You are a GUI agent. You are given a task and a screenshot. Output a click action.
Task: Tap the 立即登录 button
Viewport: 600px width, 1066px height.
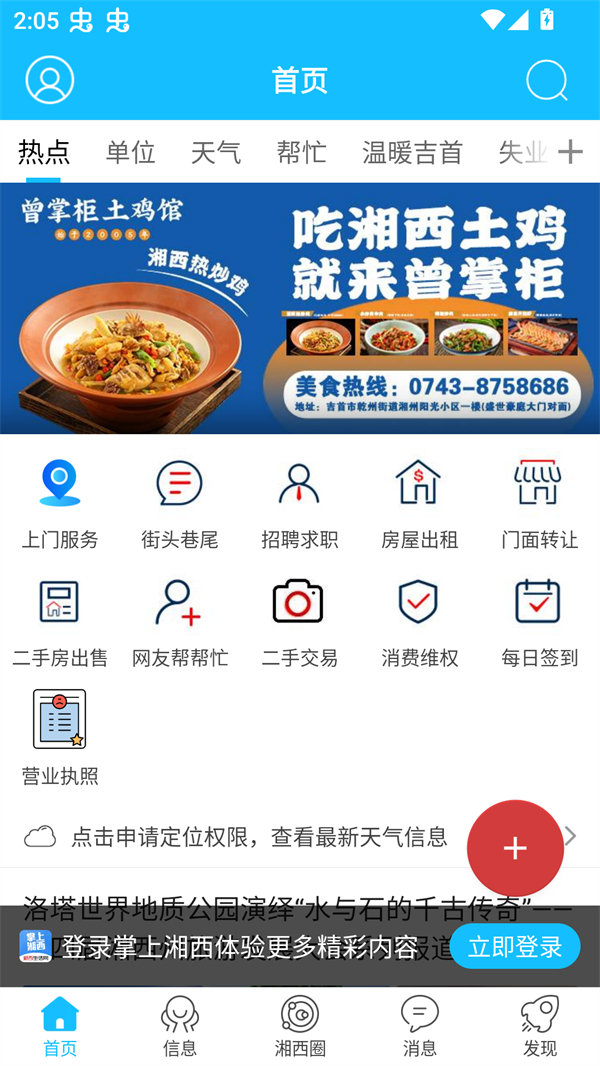point(515,946)
